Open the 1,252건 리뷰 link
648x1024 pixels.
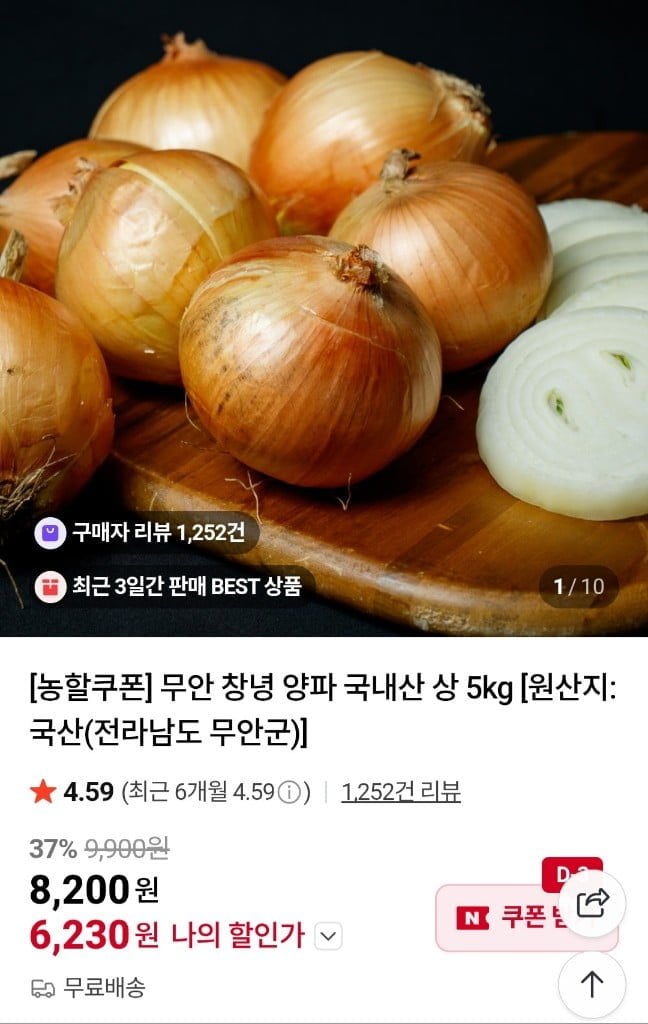pyautogui.click(x=400, y=793)
